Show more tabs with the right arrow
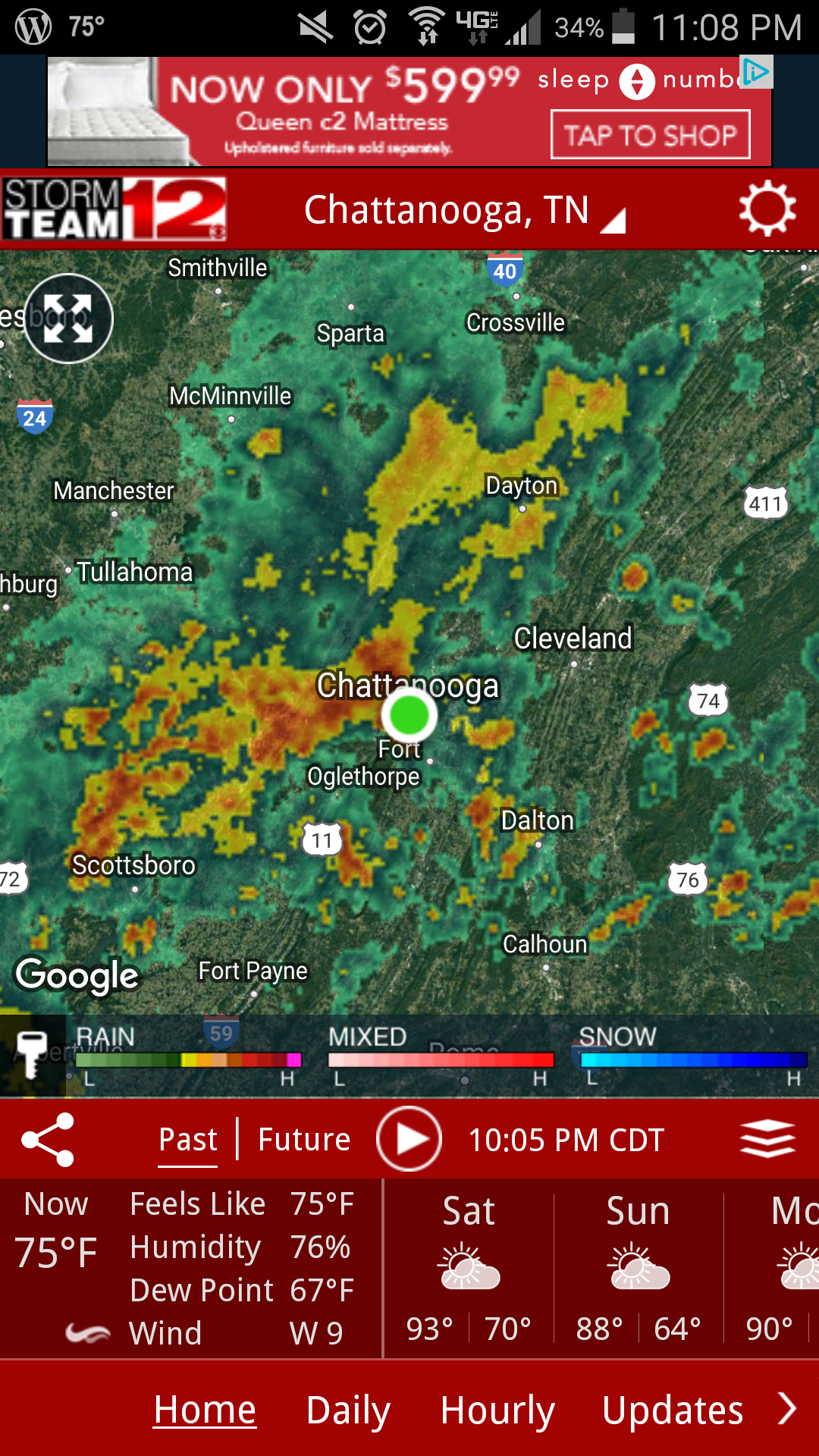Viewport: 819px width, 1456px height. (789, 1408)
